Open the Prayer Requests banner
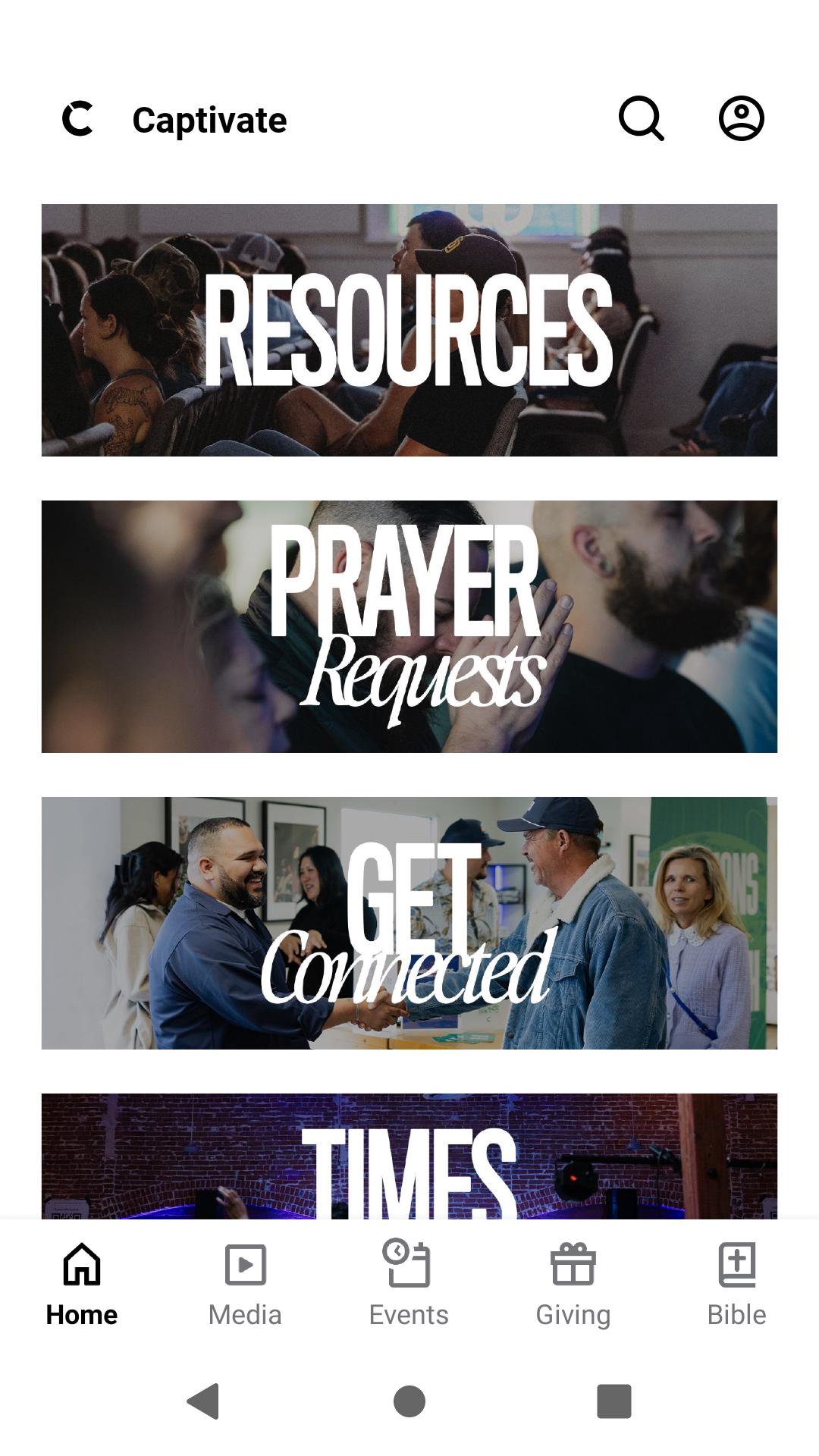The height and width of the screenshot is (1456, 819). tap(409, 626)
